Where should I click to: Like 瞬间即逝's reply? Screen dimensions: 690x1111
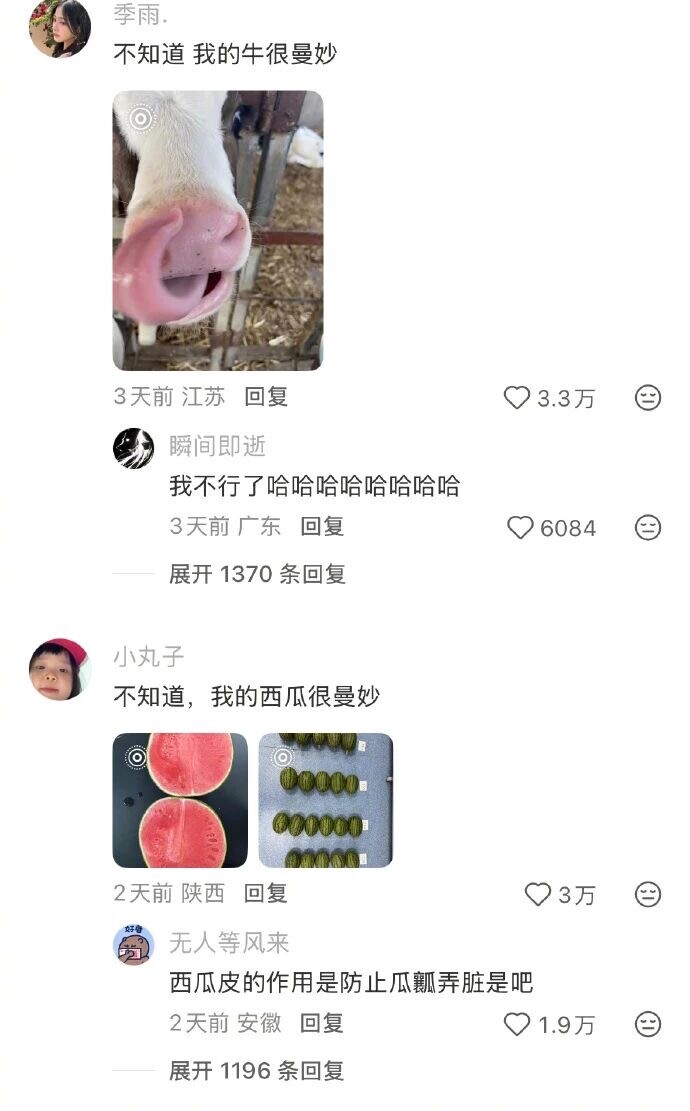(x=520, y=527)
